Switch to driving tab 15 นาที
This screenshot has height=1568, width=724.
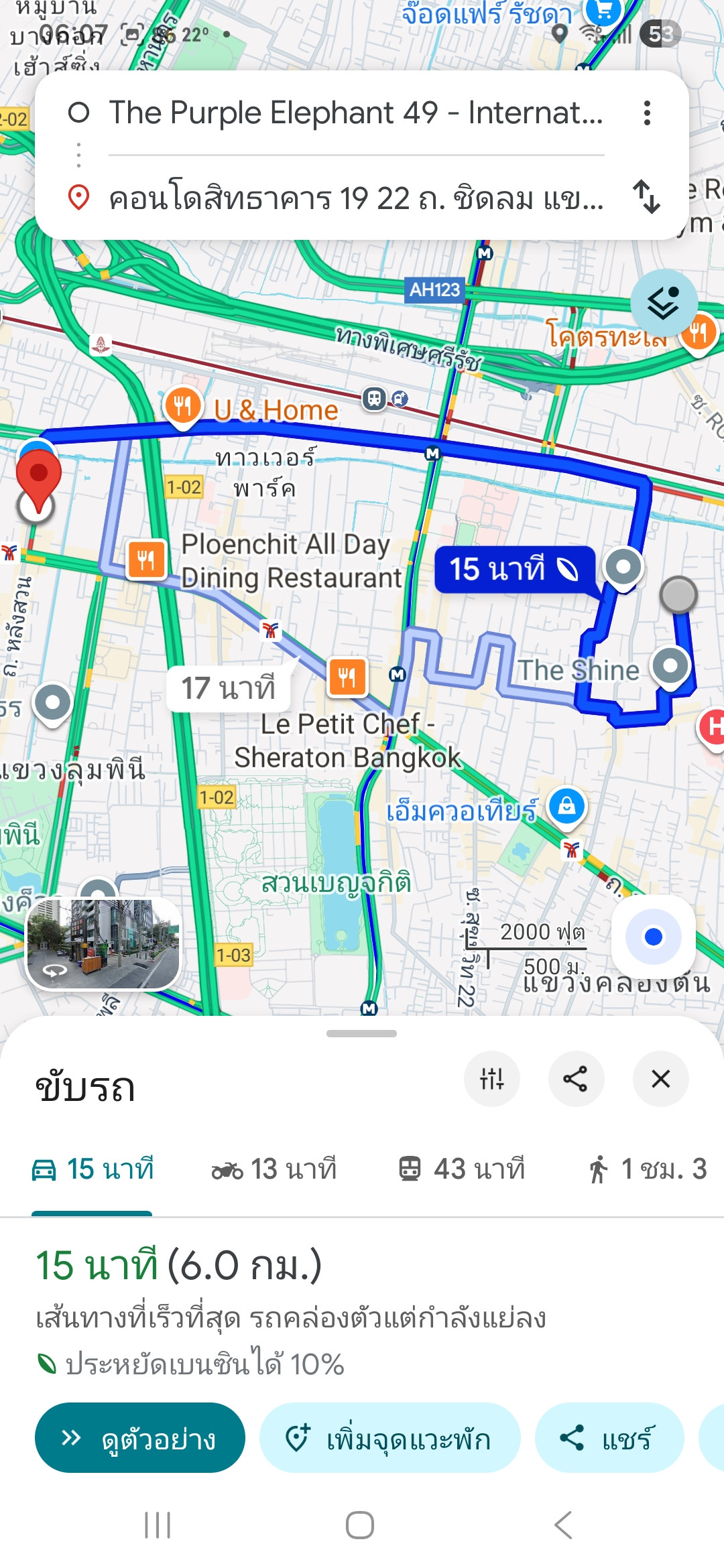tap(93, 1169)
